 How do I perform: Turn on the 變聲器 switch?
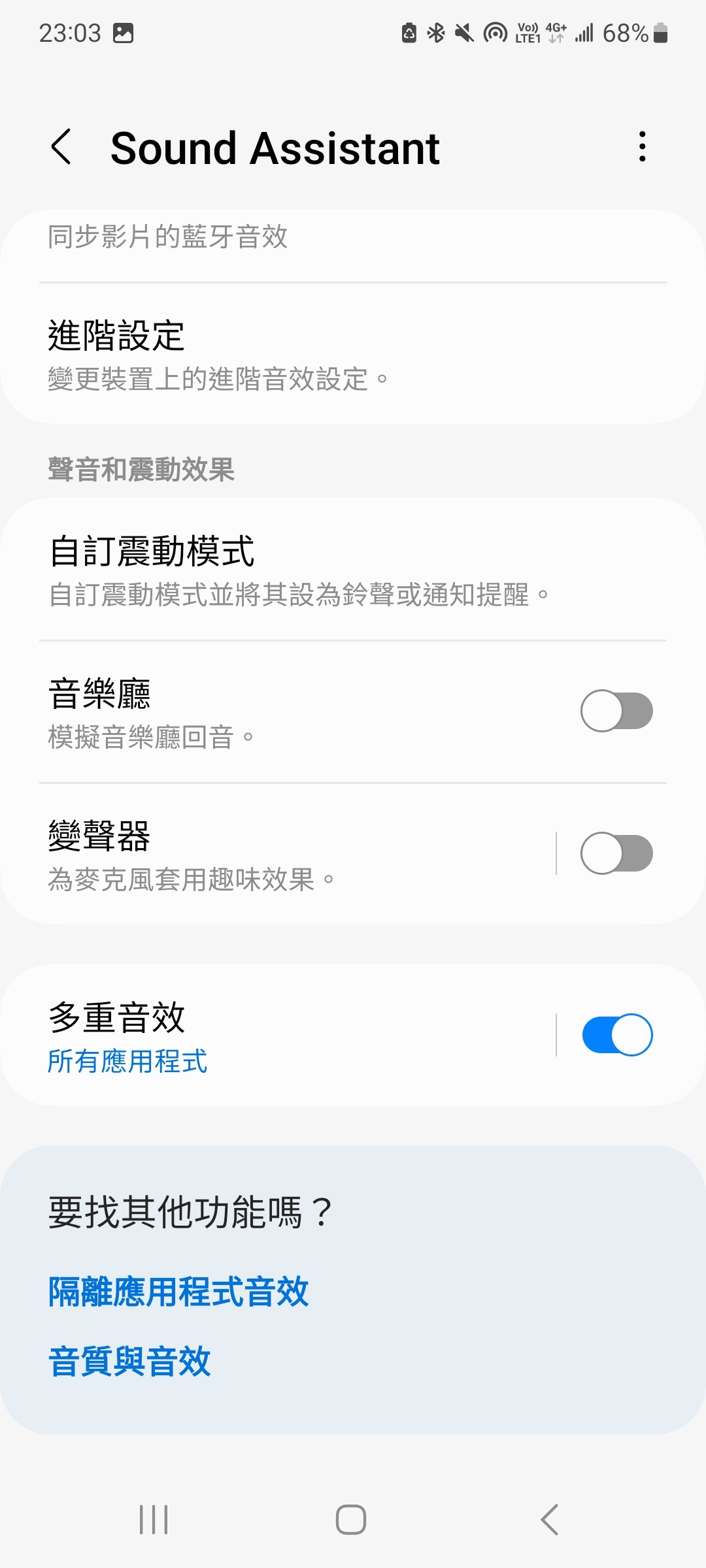[616, 853]
